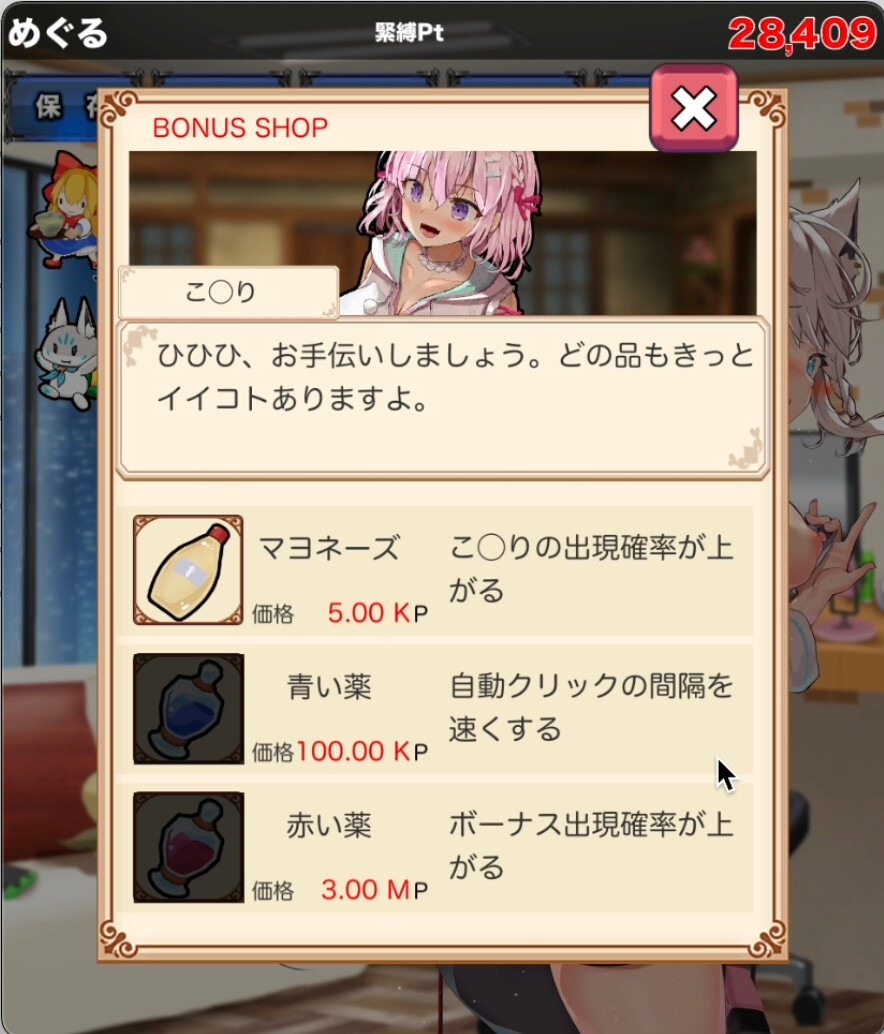Viewport: 884px width, 1034px height.
Task: Buy 青い薬 for 100.00 K
Action: (189, 709)
